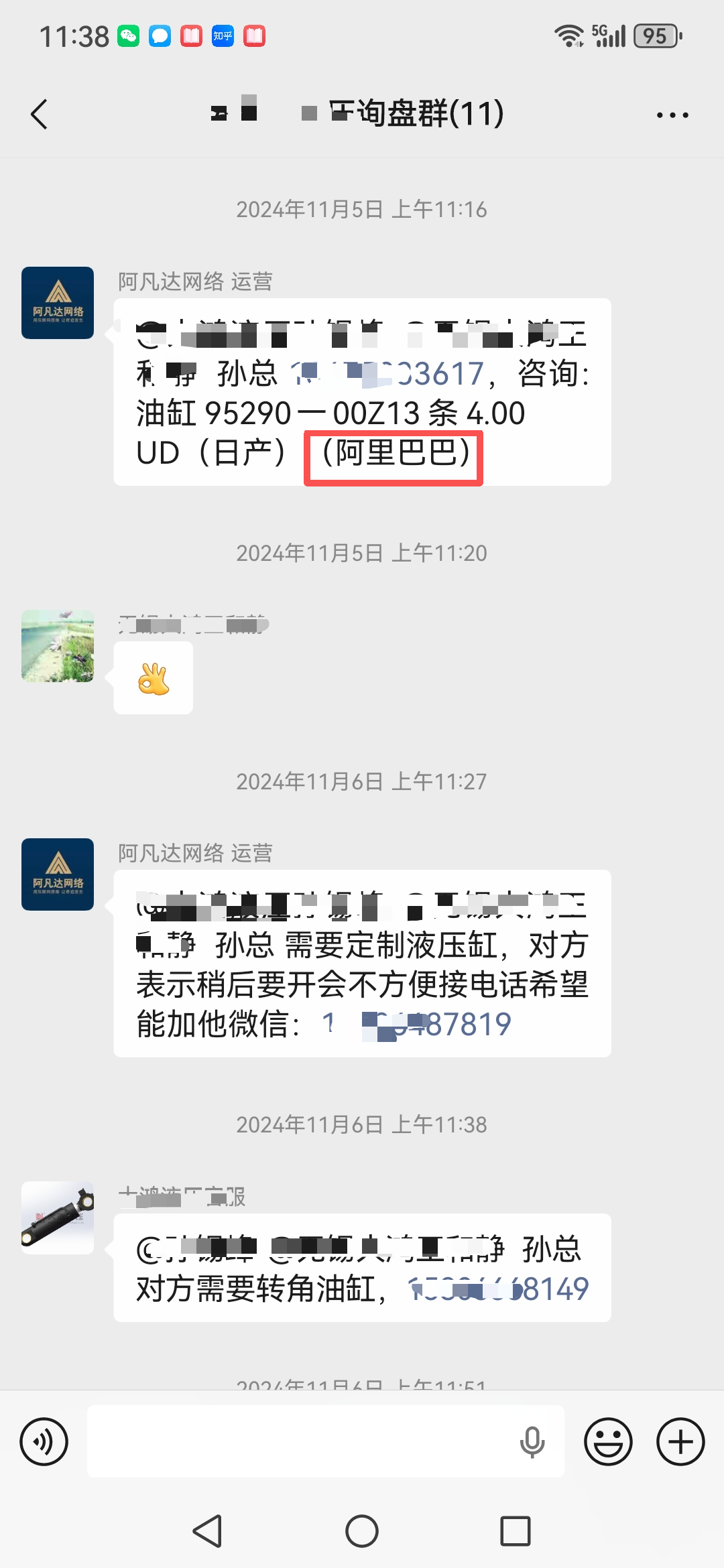Open the group chat overflow menu

click(672, 115)
